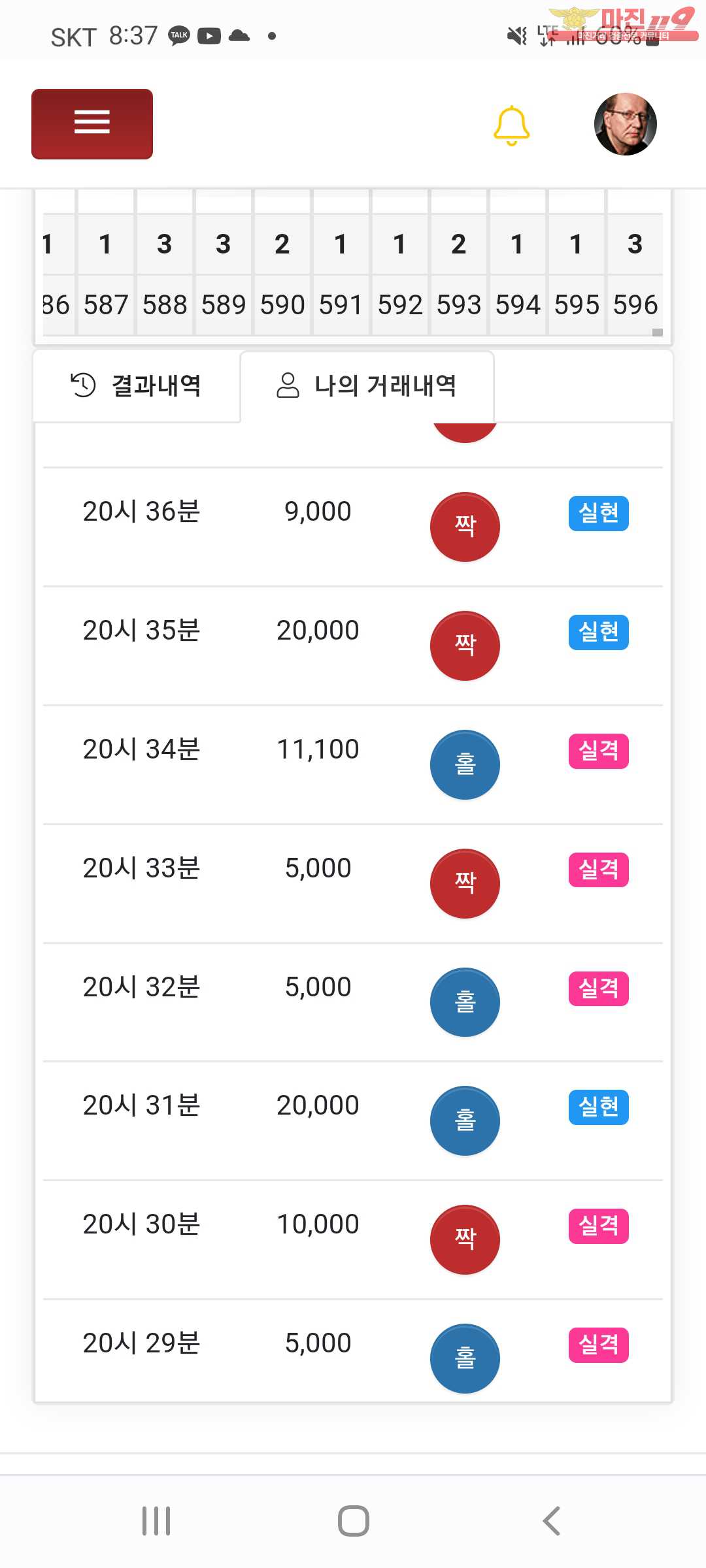Open the recent apps view

[x=156, y=1521]
